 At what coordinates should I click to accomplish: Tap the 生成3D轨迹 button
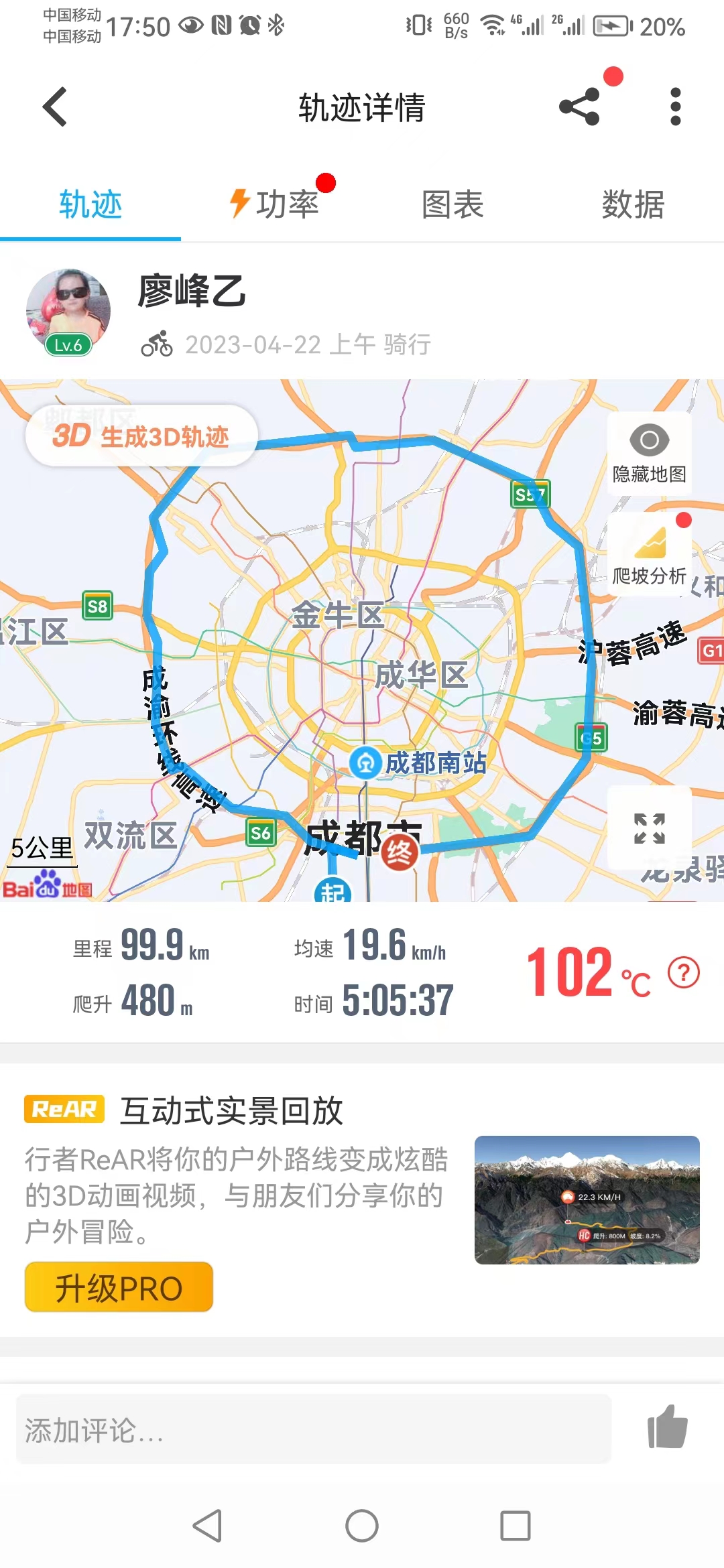click(141, 436)
